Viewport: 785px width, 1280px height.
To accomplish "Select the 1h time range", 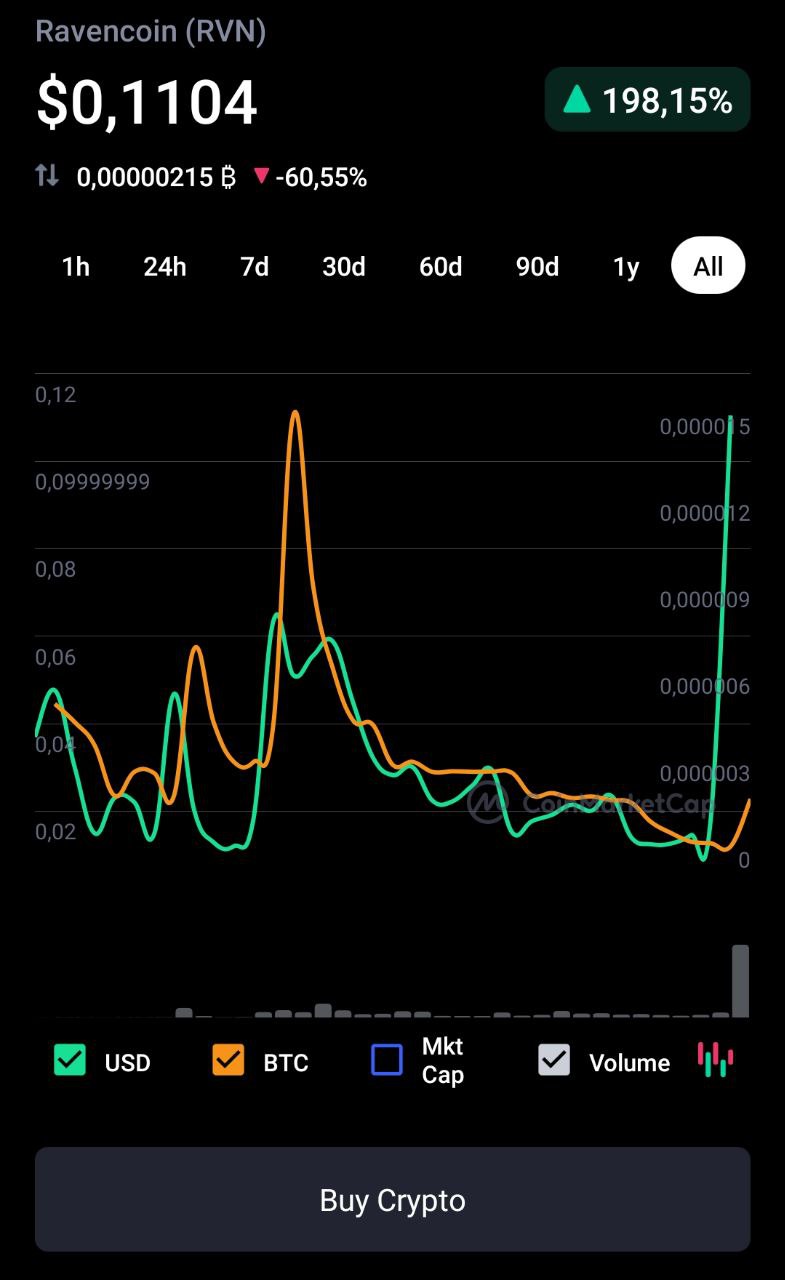I will tap(76, 266).
